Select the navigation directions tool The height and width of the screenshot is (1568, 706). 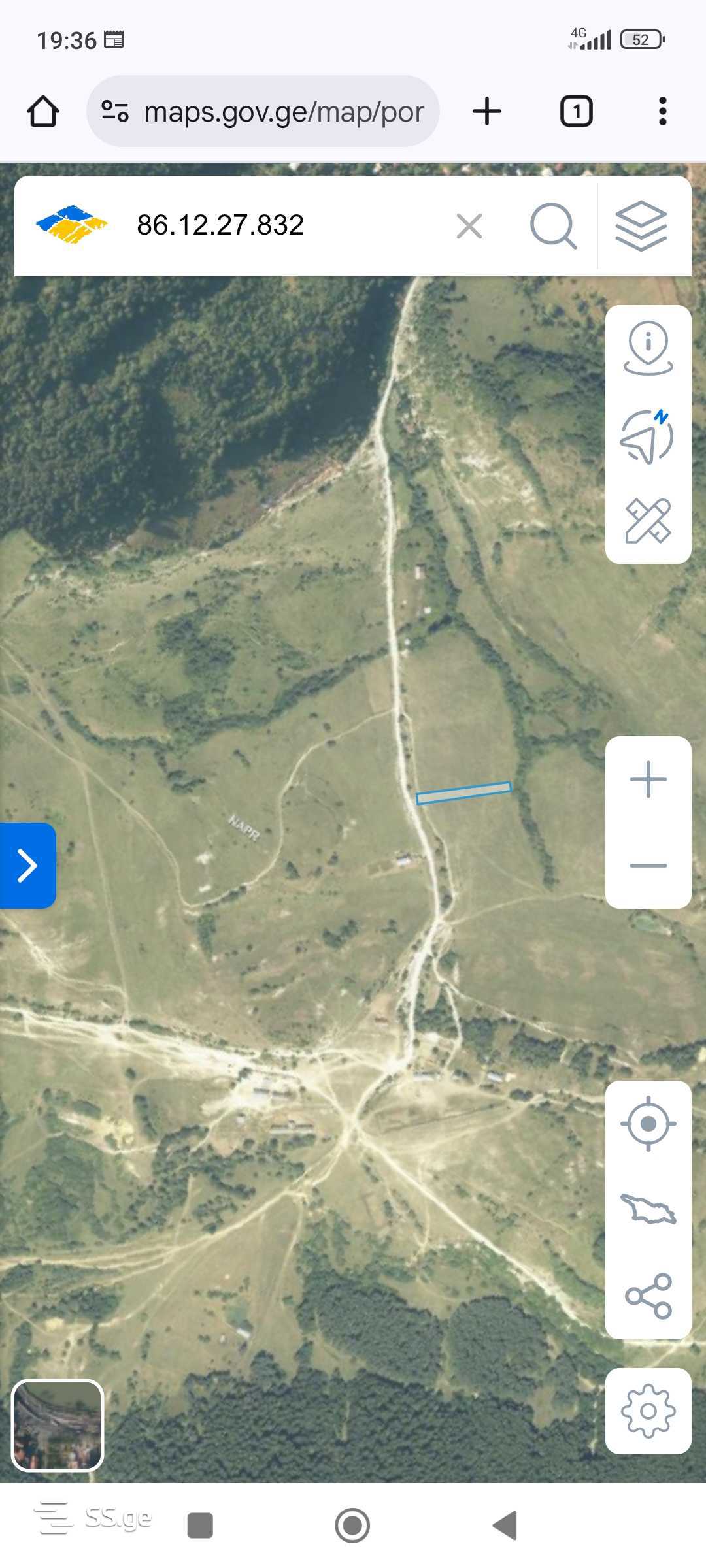(x=647, y=437)
